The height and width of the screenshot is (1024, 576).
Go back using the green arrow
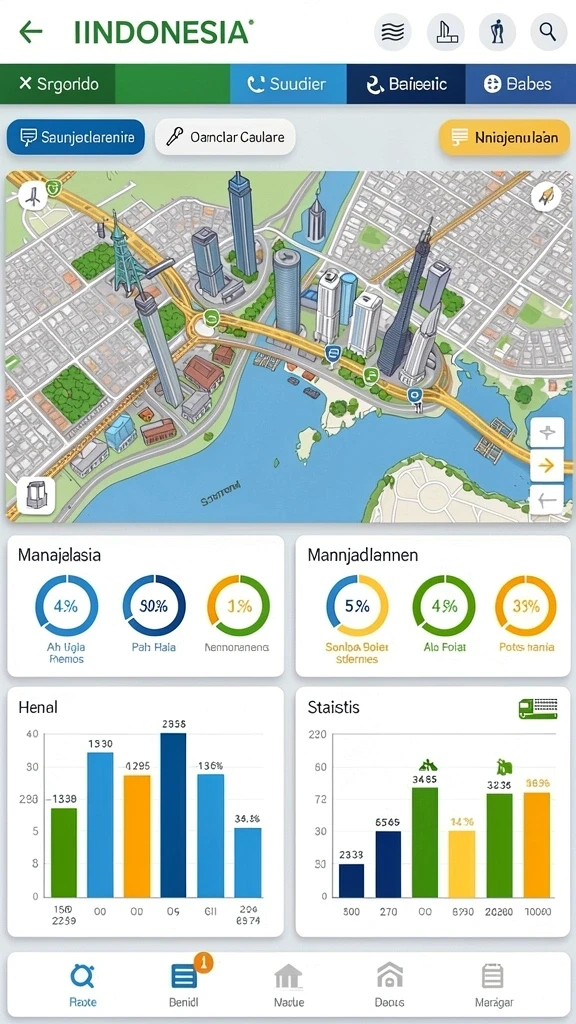[30, 31]
